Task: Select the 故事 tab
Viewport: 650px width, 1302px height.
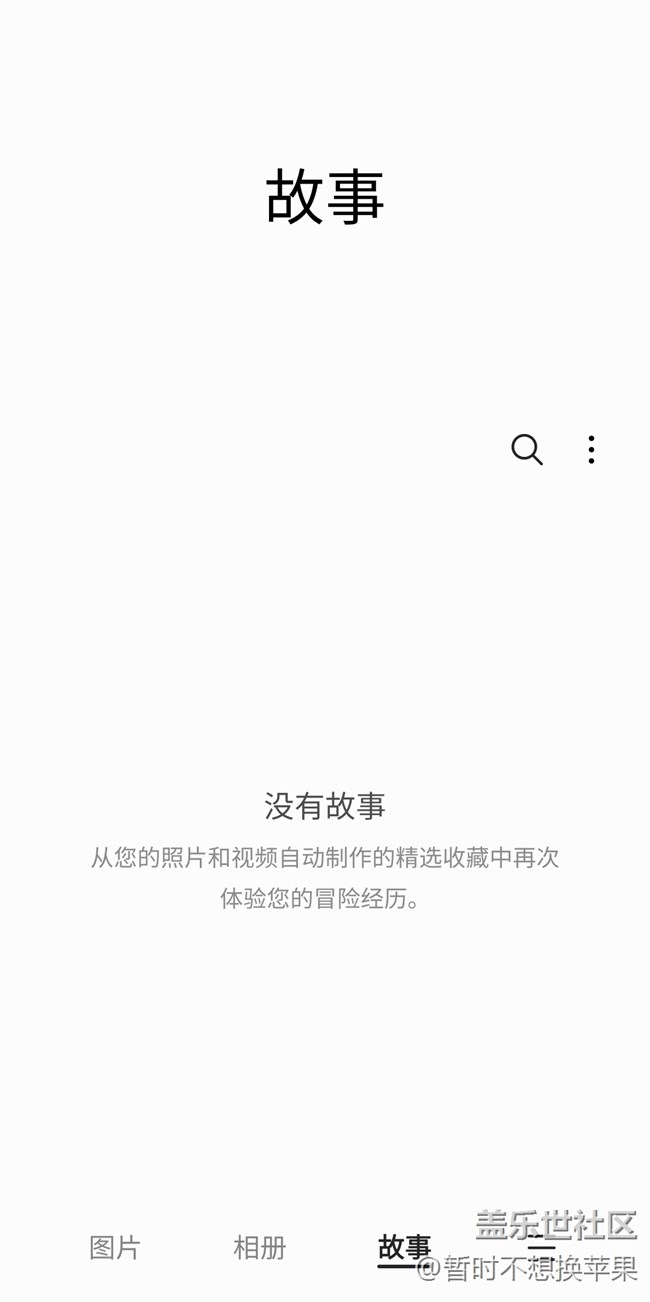Action: (x=404, y=1247)
